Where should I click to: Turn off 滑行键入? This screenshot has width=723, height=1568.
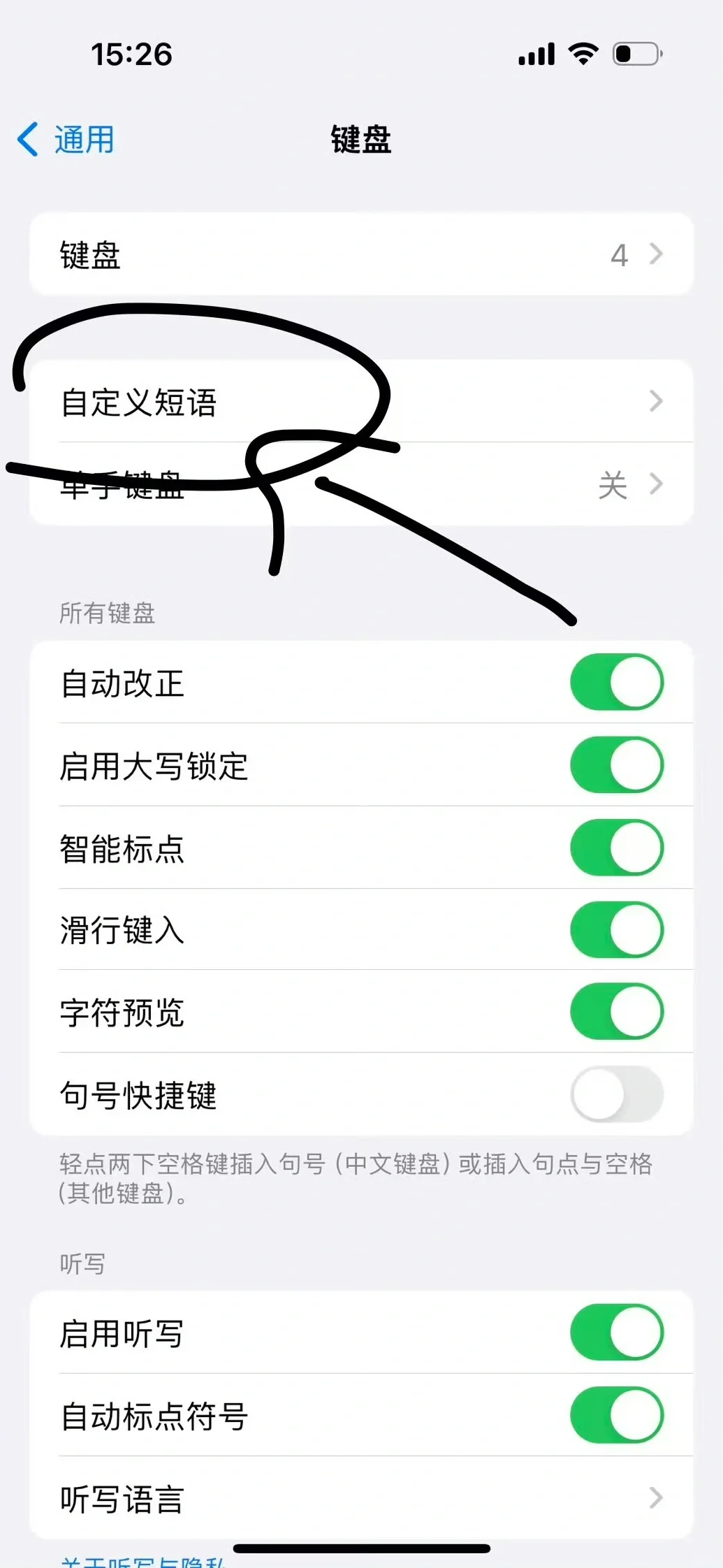615,929
